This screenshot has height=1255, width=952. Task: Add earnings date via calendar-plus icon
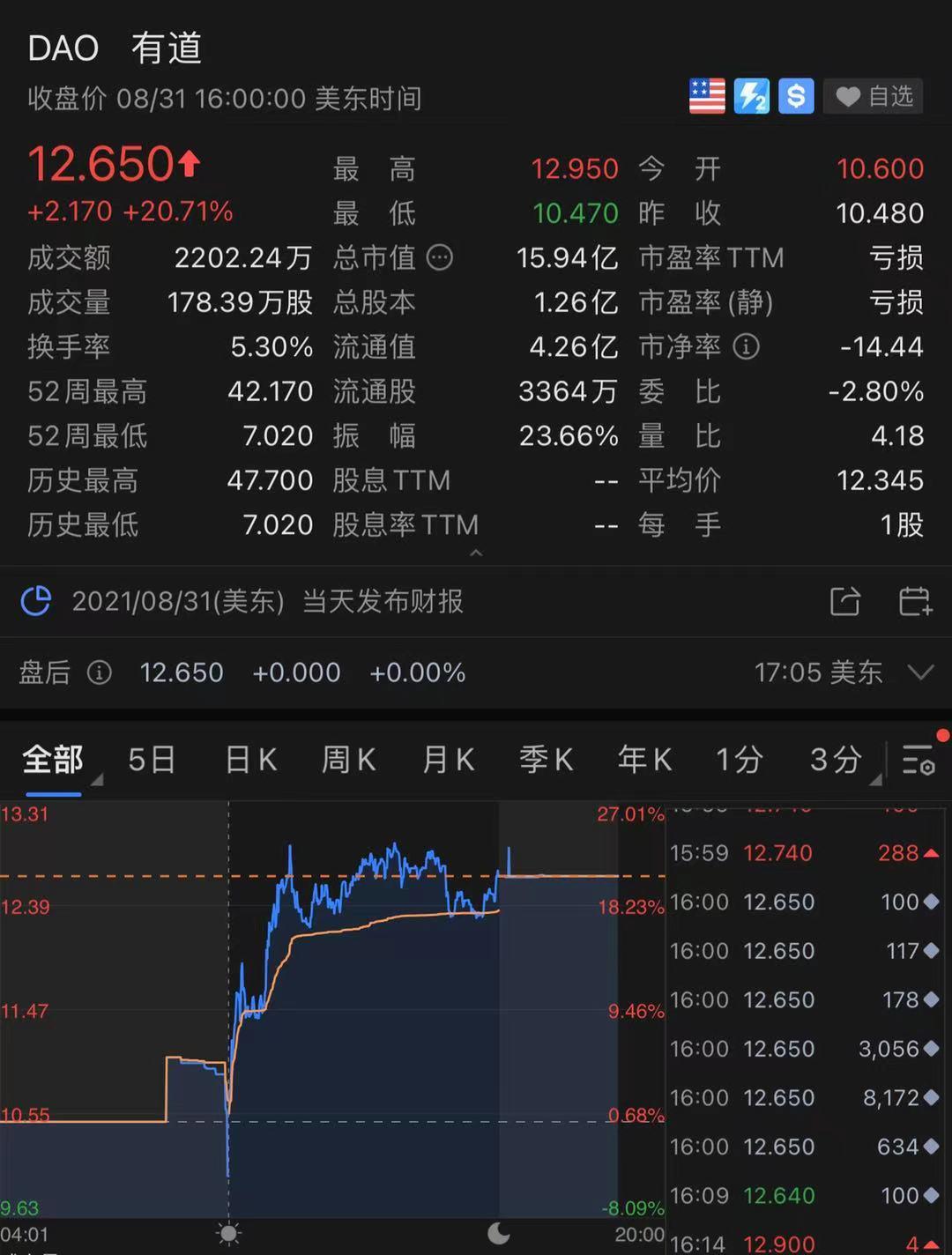click(x=917, y=602)
